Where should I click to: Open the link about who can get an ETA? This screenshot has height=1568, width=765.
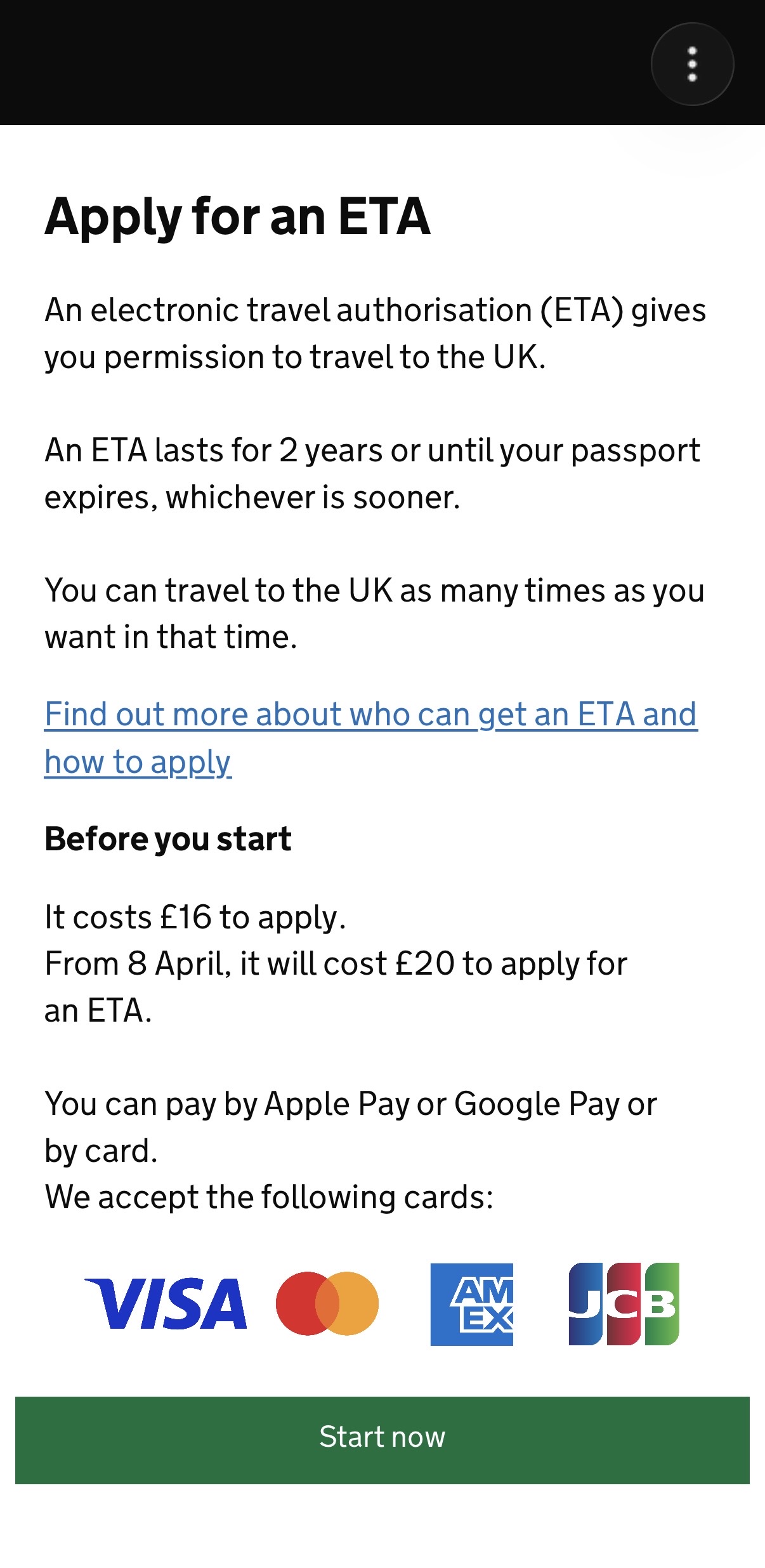pyautogui.click(x=370, y=715)
